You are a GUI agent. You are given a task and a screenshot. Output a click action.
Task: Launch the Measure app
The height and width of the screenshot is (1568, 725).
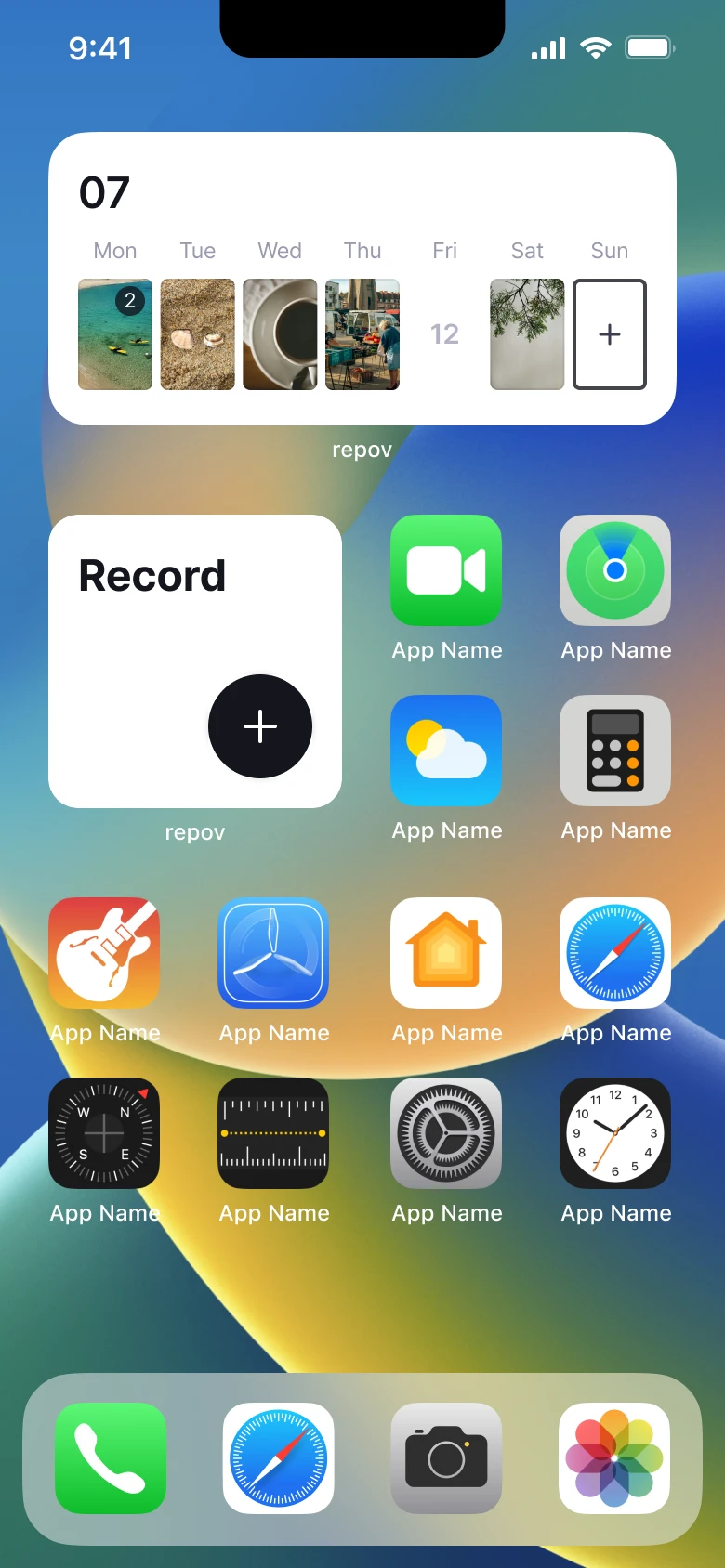(273, 1133)
